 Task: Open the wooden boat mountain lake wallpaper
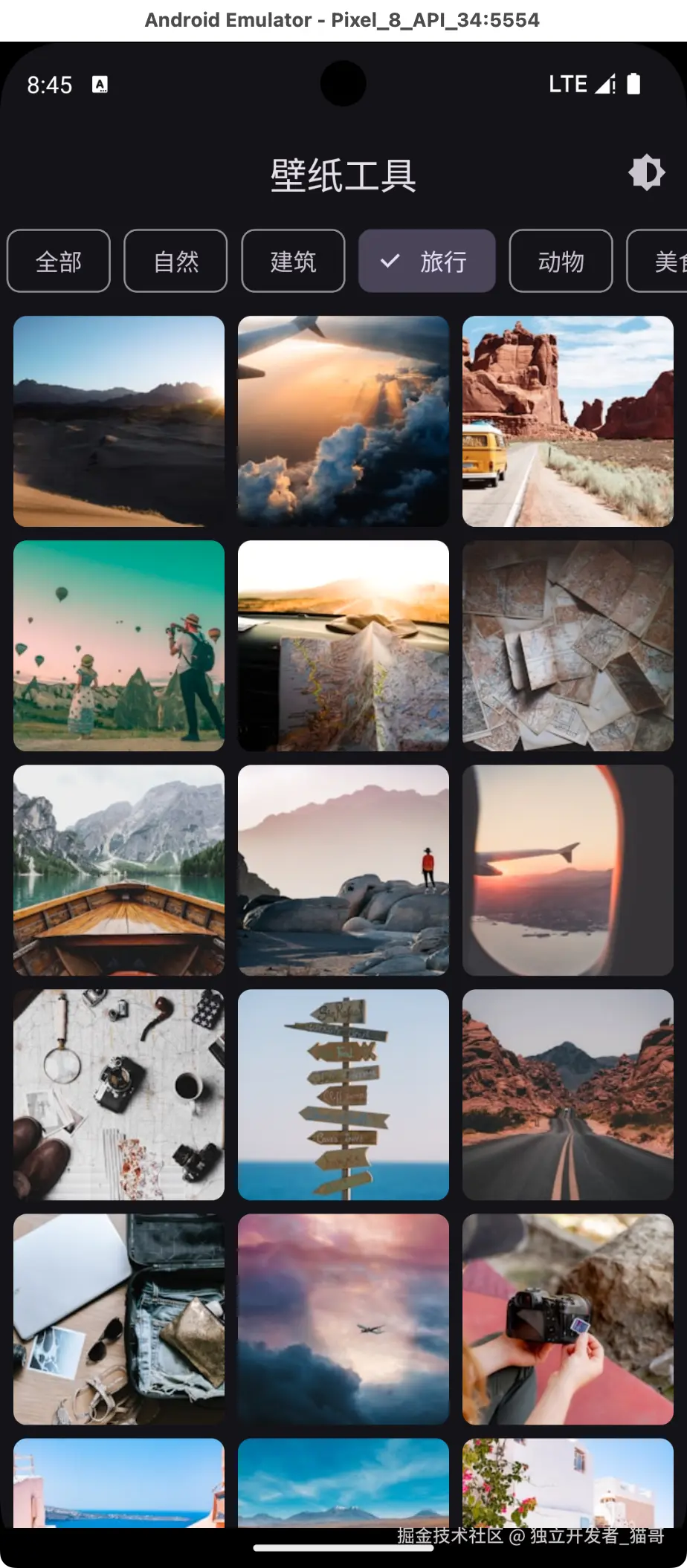(x=119, y=870)
